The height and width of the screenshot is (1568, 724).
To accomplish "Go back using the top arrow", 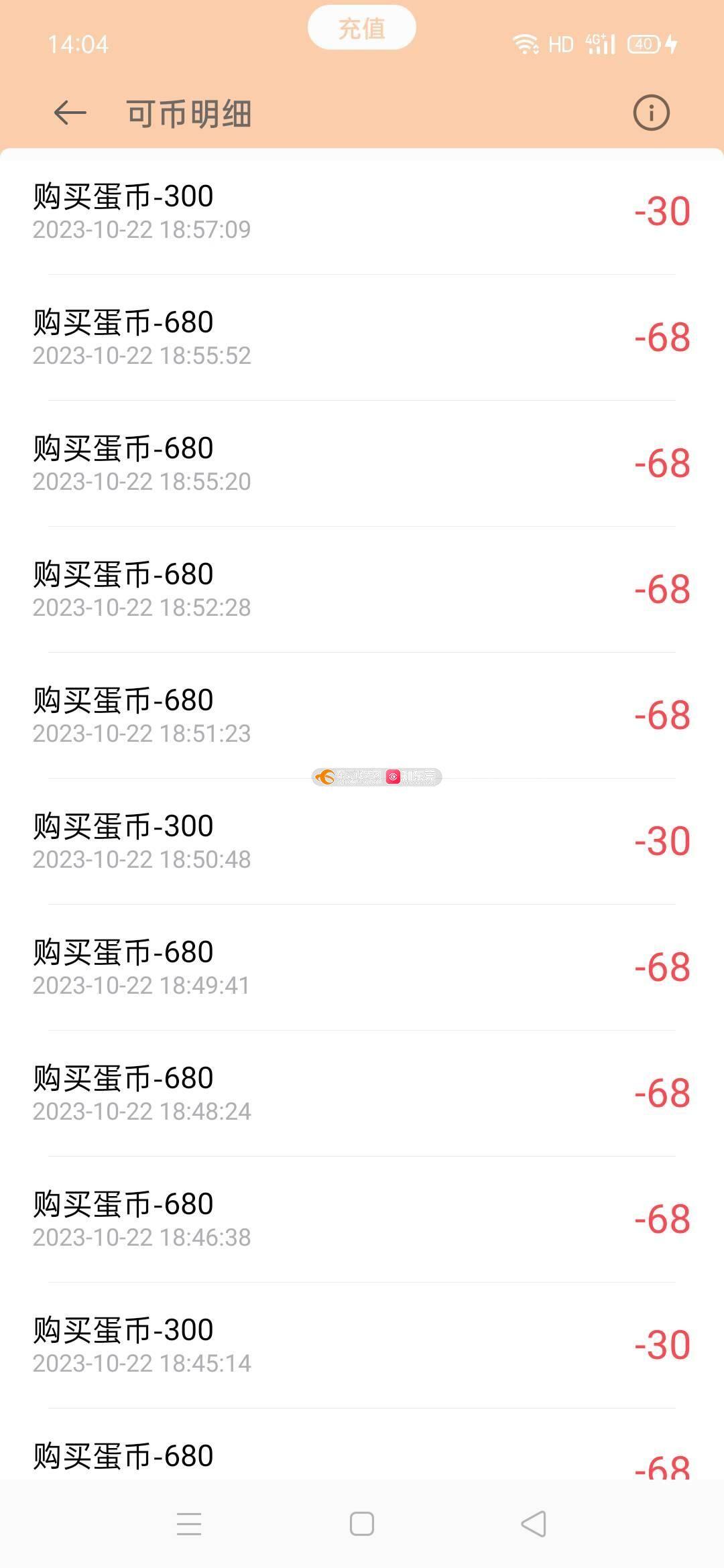I will 70,113.
